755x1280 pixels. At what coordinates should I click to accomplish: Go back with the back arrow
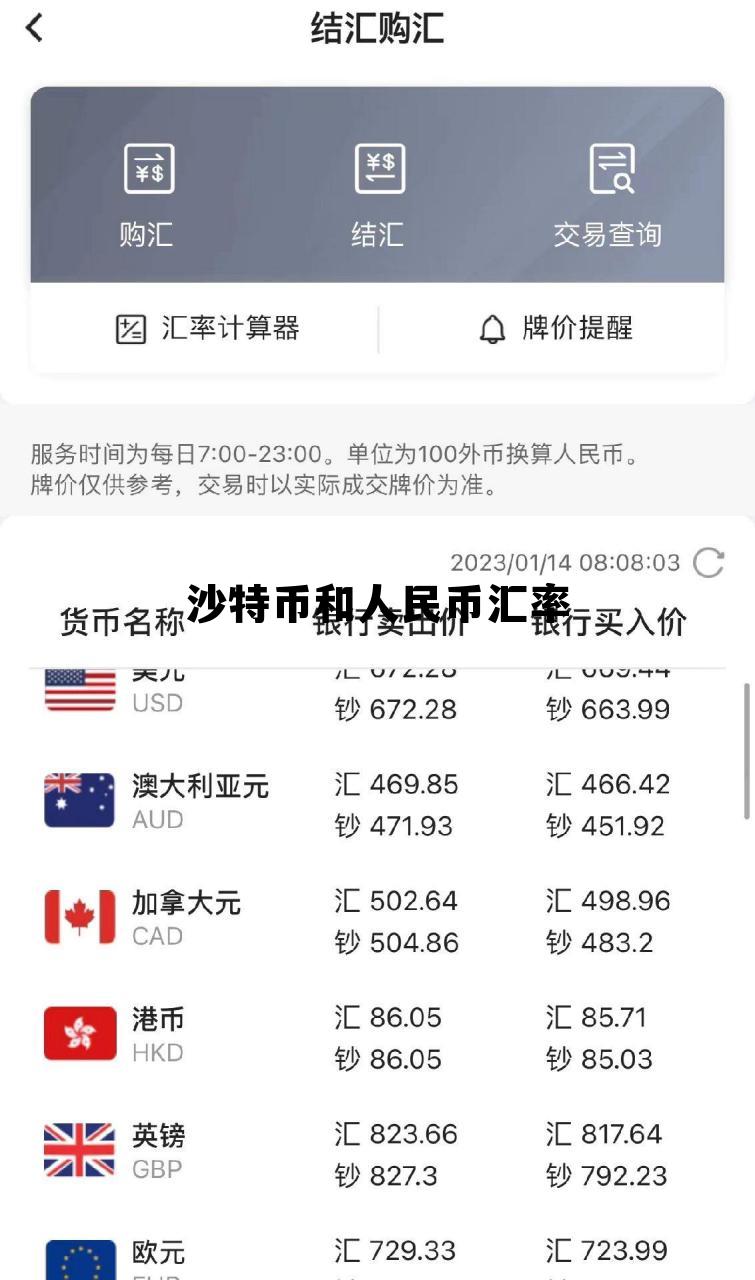(x=35, y=28)
